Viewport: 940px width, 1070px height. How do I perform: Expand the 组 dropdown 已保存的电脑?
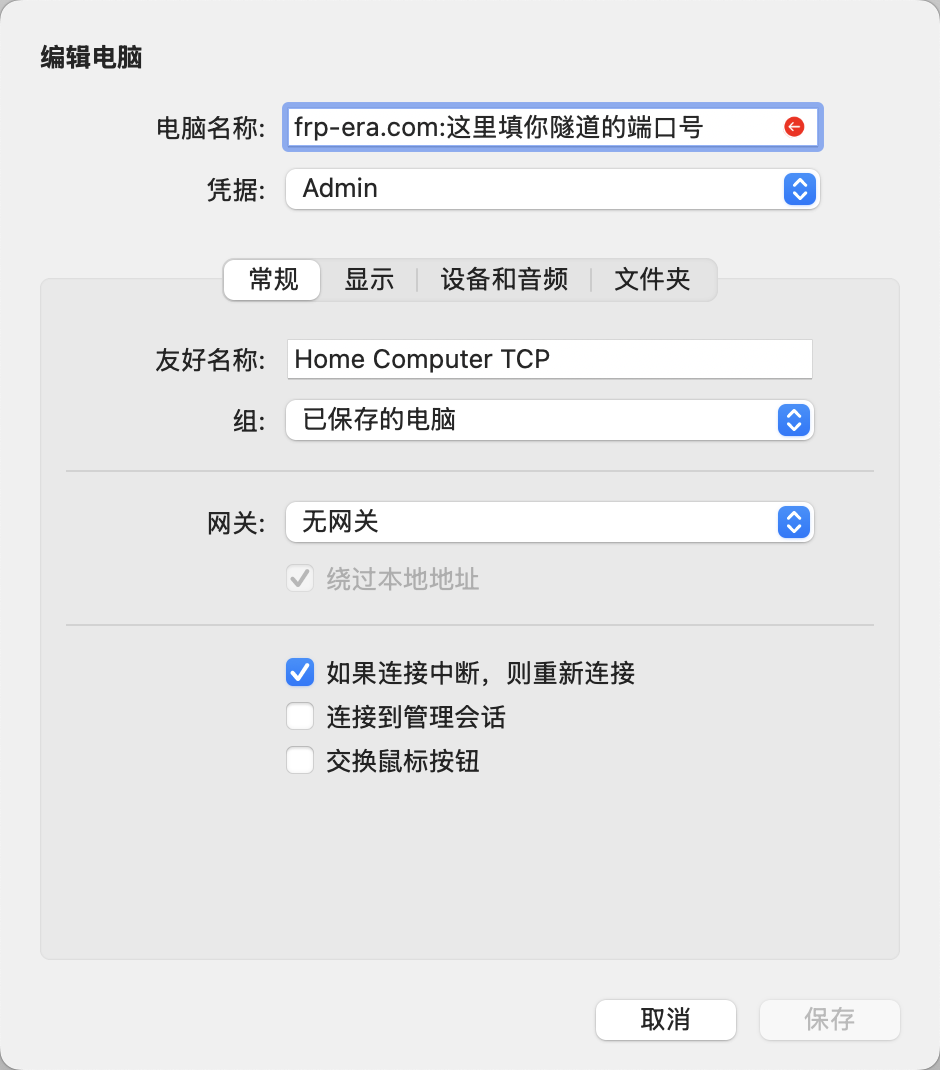coord(550,420)
